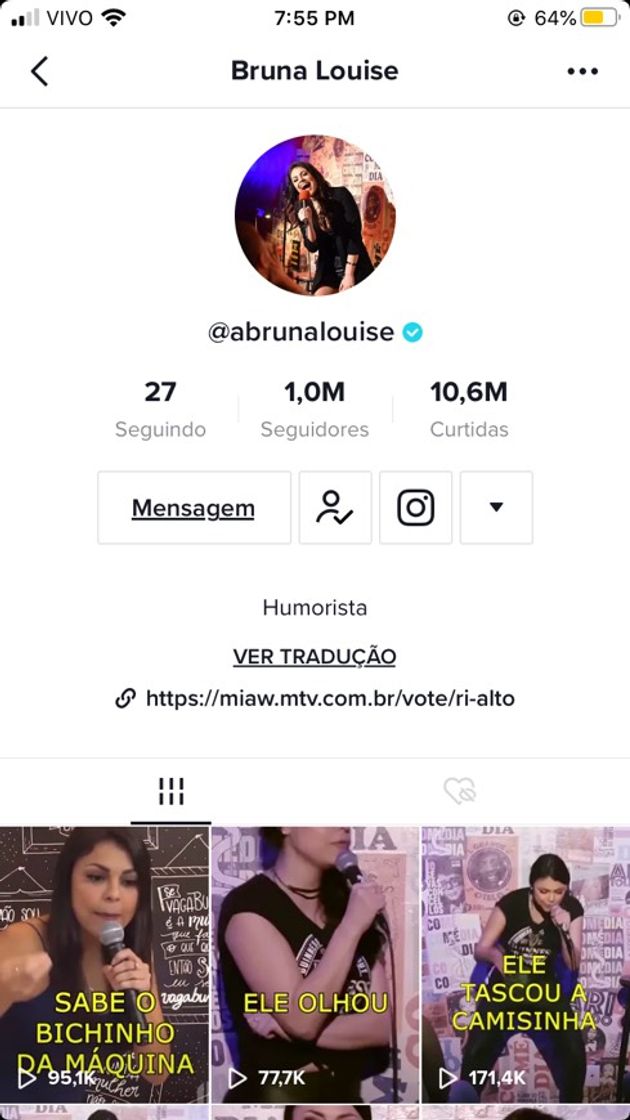The image size is (630, 1120).
Task: Open the three-dot overflow menu
Action: tap(582, 71)
